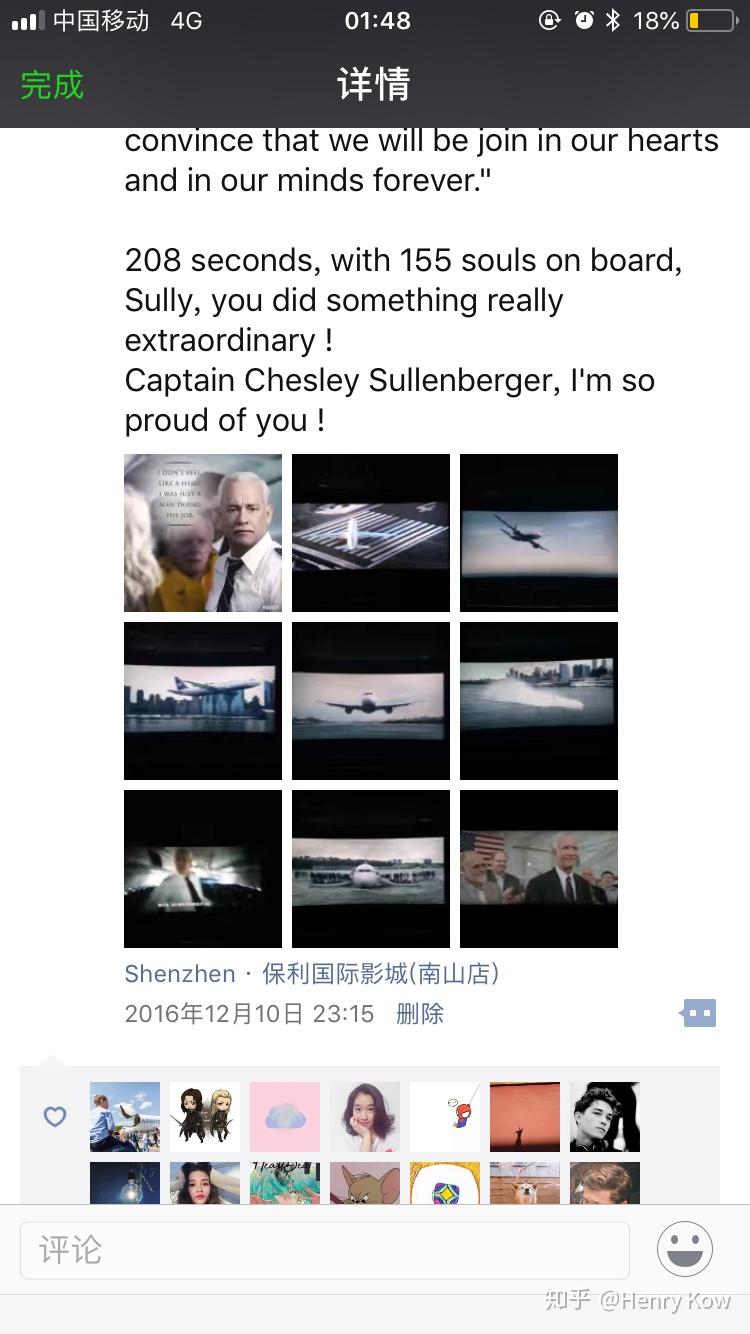Screen dimensions: 750x1334
Task: View the pilot in cockpit photo
Action: click(x=203, y=869)
